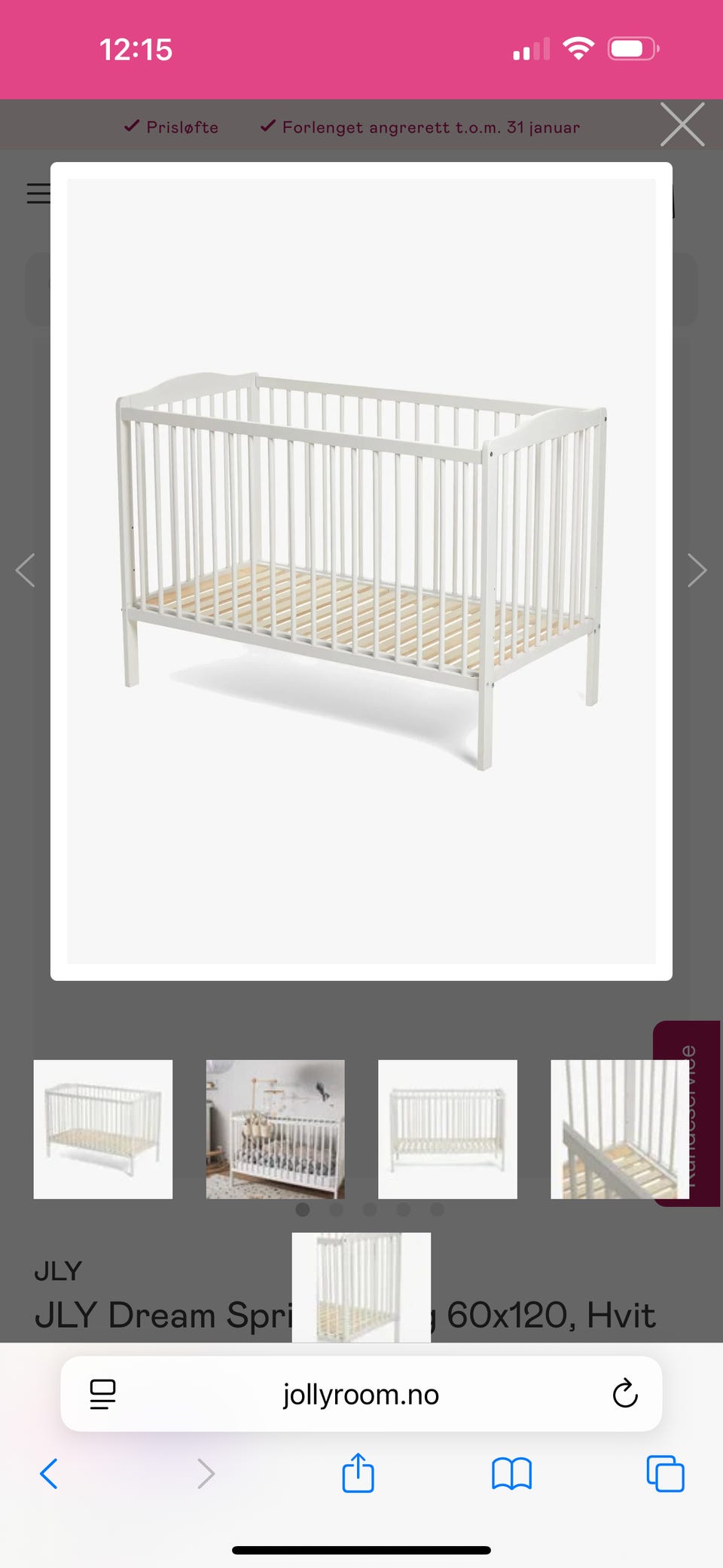Go back to the previous page
This screenshot has width=723, height=1568.
tap(49, 1474)
